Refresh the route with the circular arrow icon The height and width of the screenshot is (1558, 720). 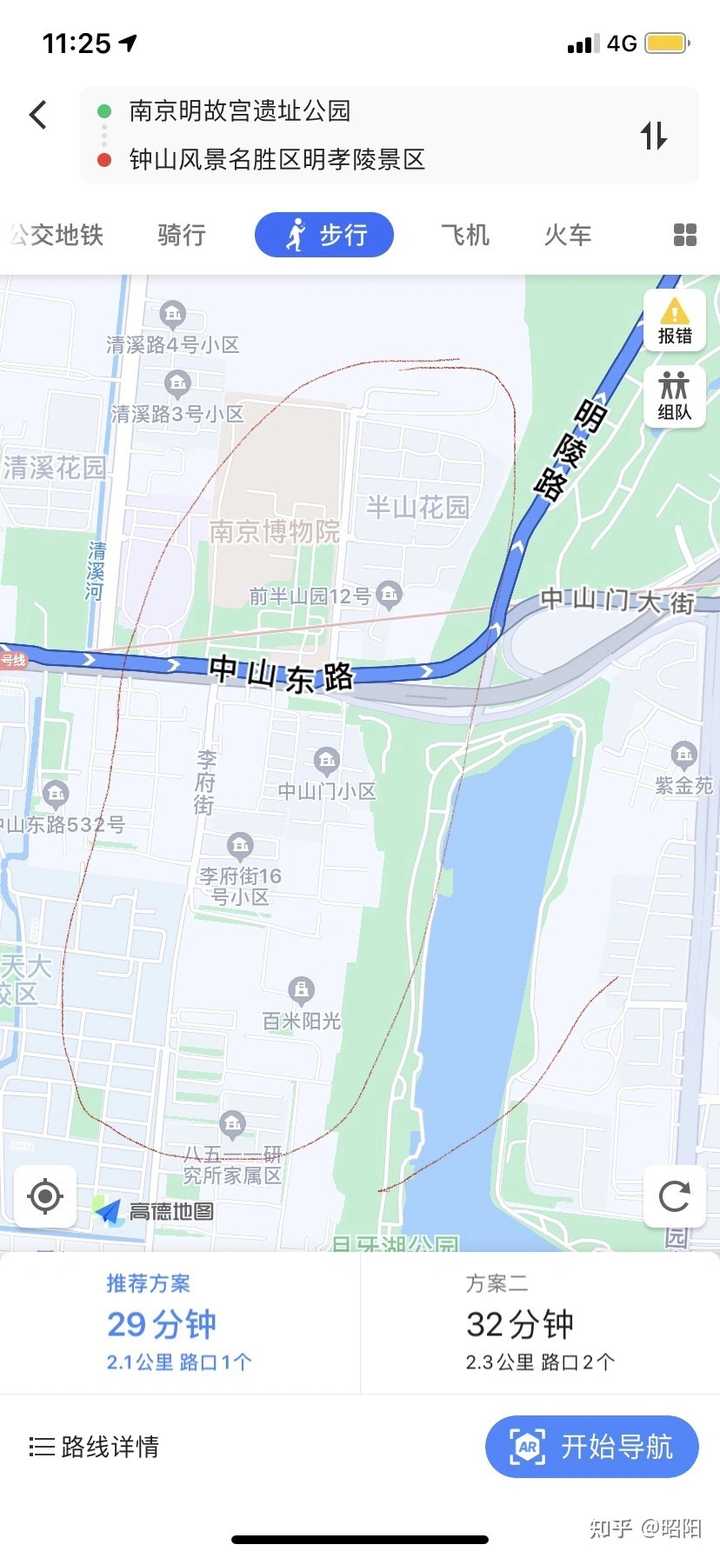(x=674, y=1197)
